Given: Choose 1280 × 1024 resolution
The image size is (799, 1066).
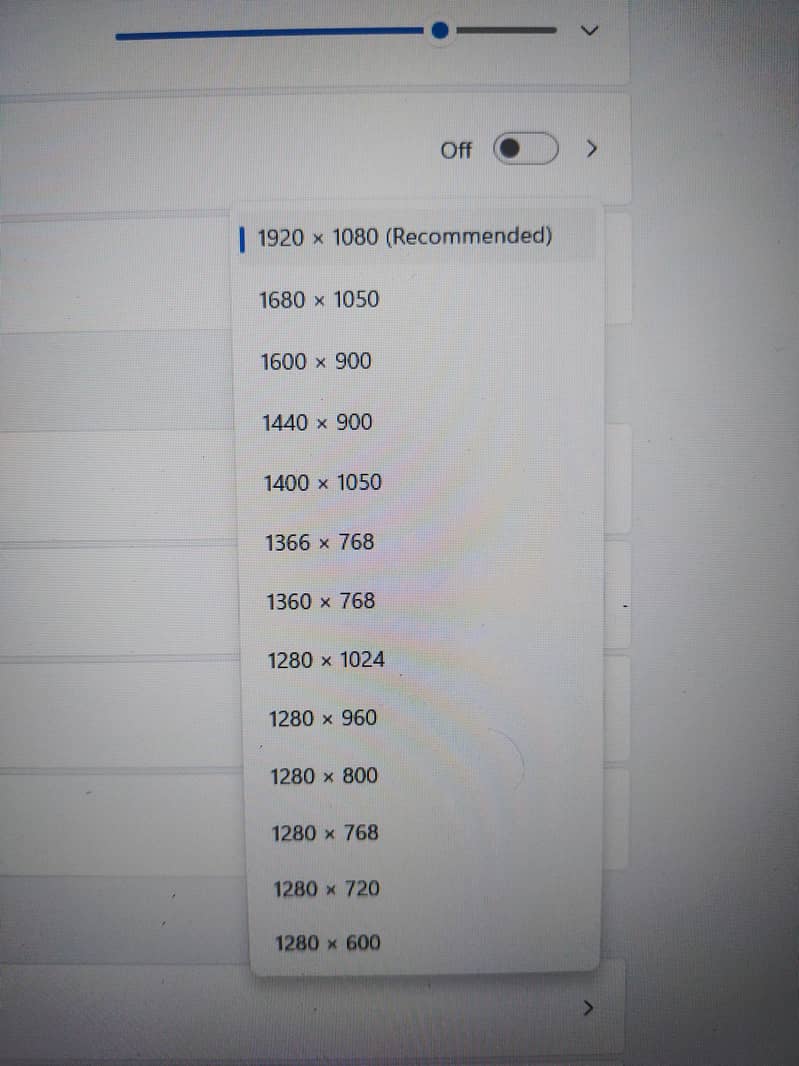Looking at the screenshot, I should point(326,660).
